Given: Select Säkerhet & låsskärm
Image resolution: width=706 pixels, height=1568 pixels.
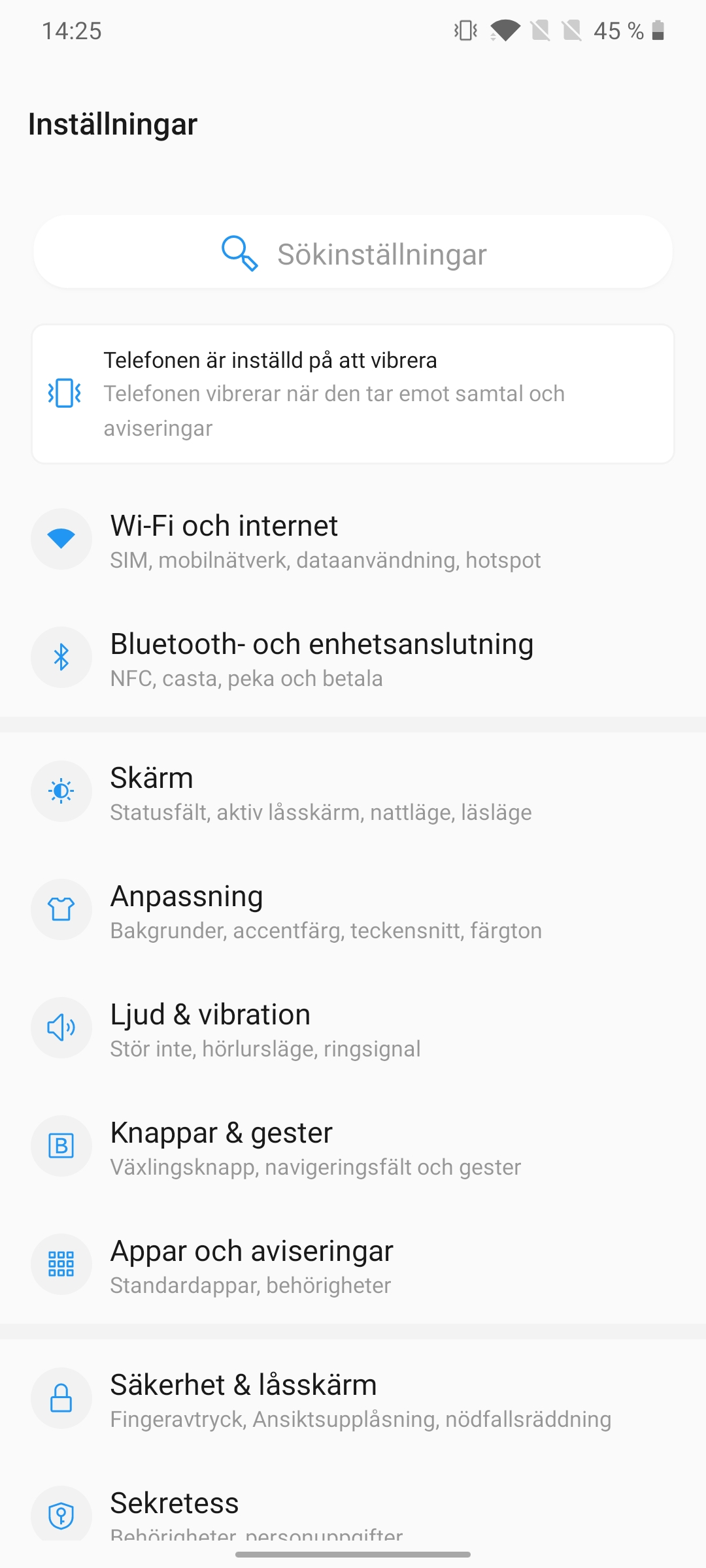Looking at the screenshot, I should (x=353, y=1399).
